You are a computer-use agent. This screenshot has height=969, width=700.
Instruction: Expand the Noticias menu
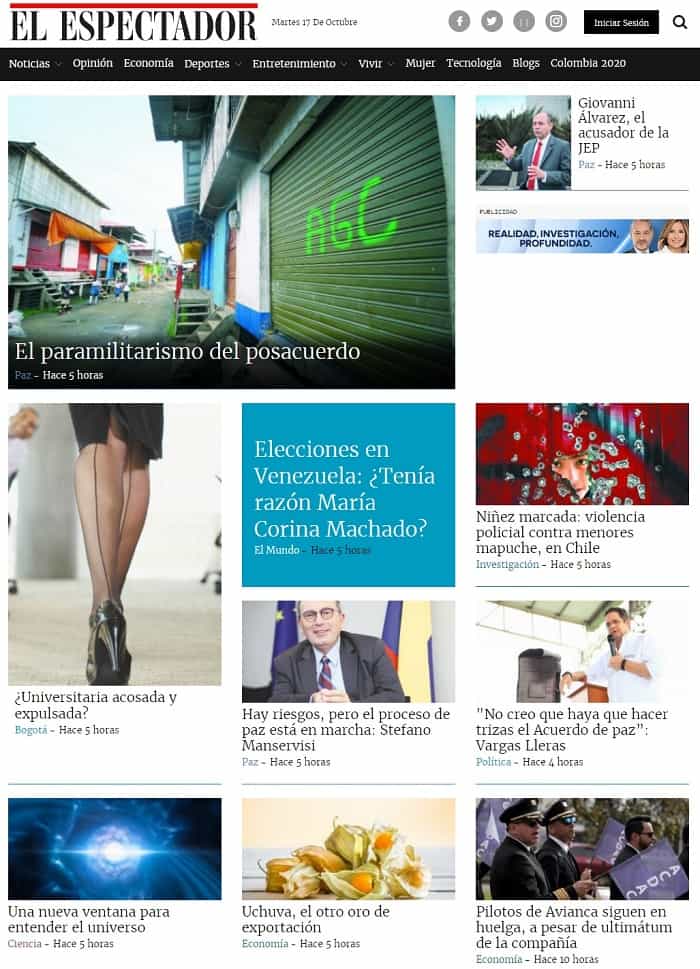(x=35, y=63)
